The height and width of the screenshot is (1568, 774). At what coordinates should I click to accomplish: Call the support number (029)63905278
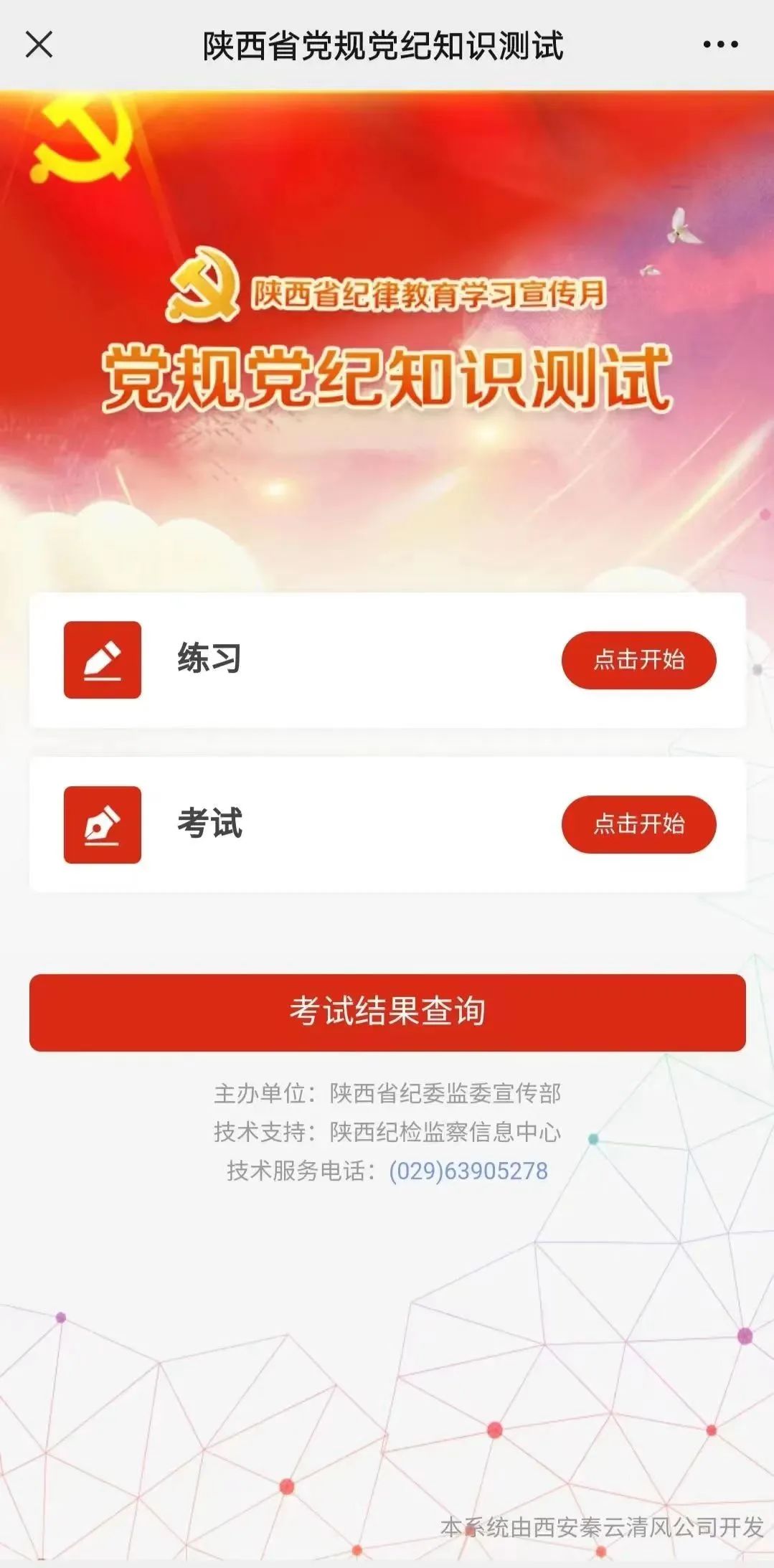[468, 1171]
